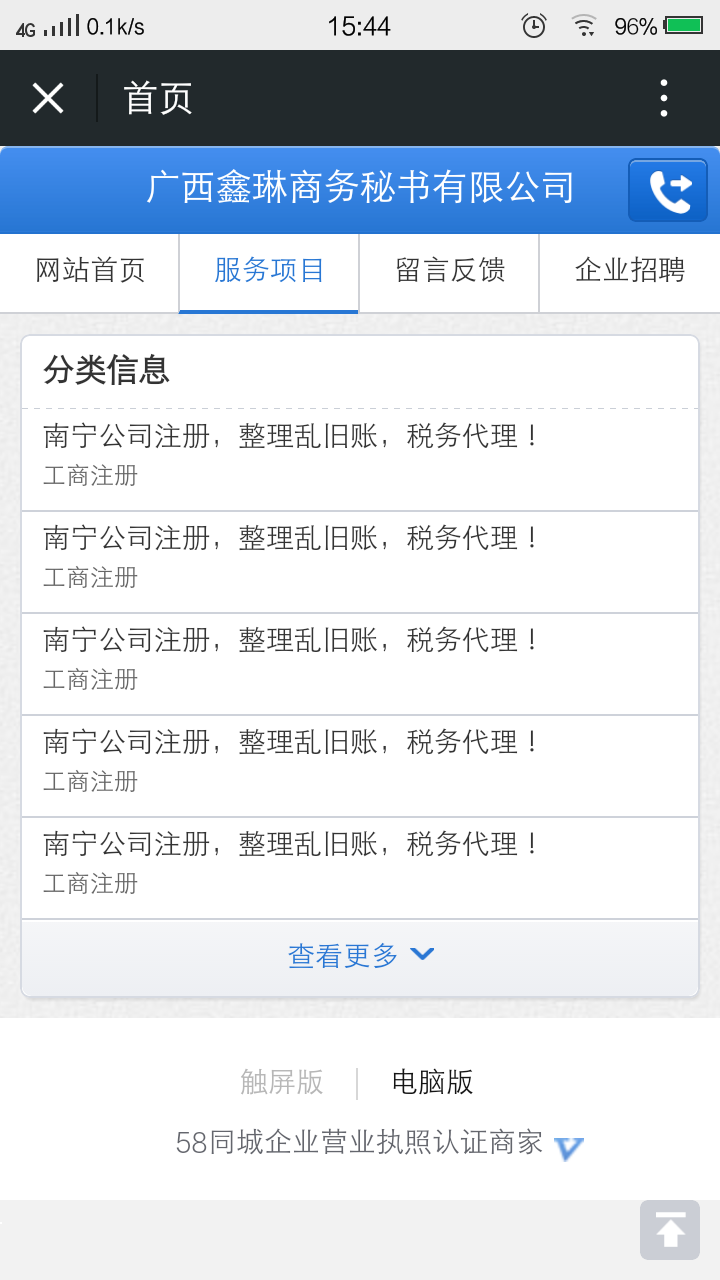Open the 留言反馈 tab
Viewport: 720px width, 1280px height.
[x=450, y=271]
